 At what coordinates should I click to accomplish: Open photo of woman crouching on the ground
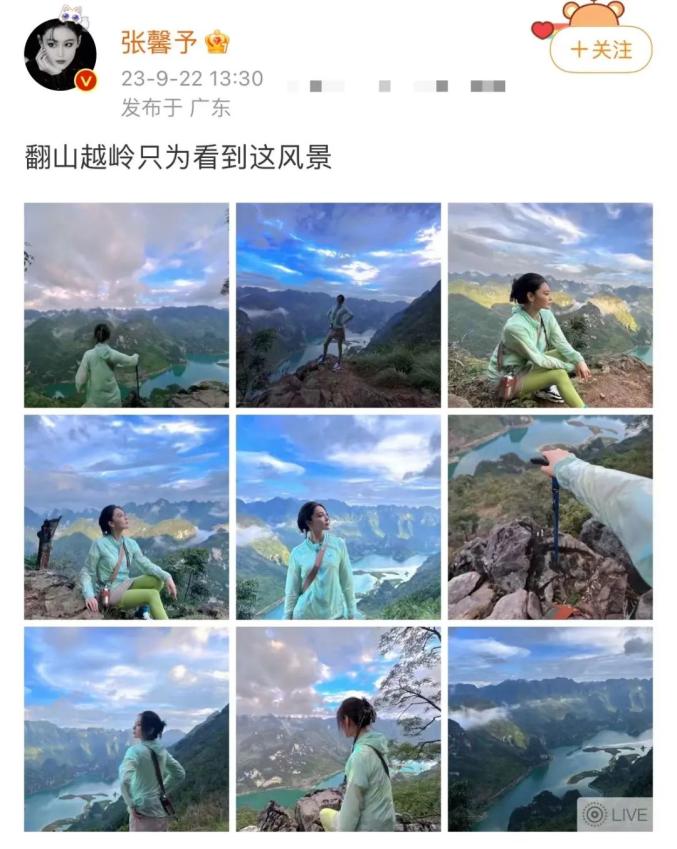click(550, 305)
